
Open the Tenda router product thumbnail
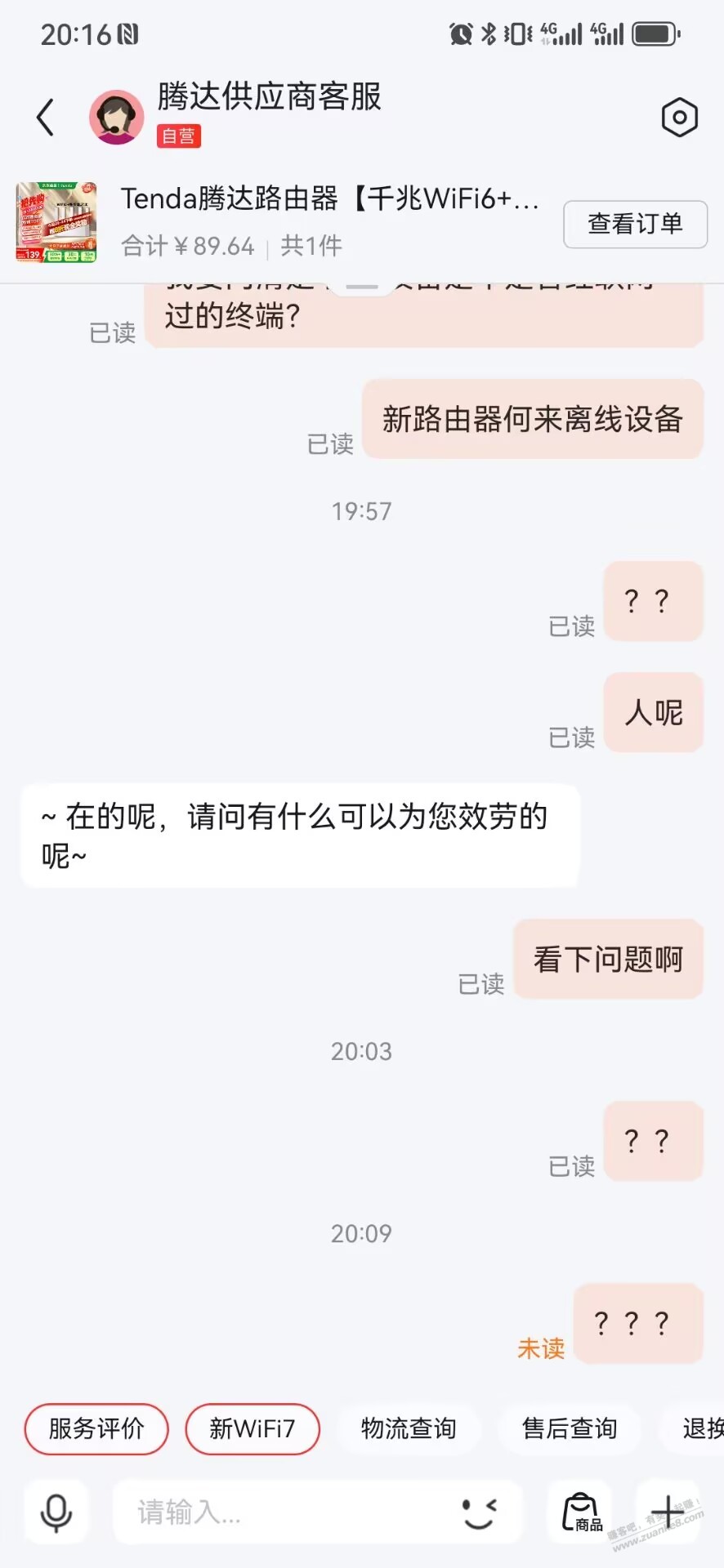tap(56, 222)
